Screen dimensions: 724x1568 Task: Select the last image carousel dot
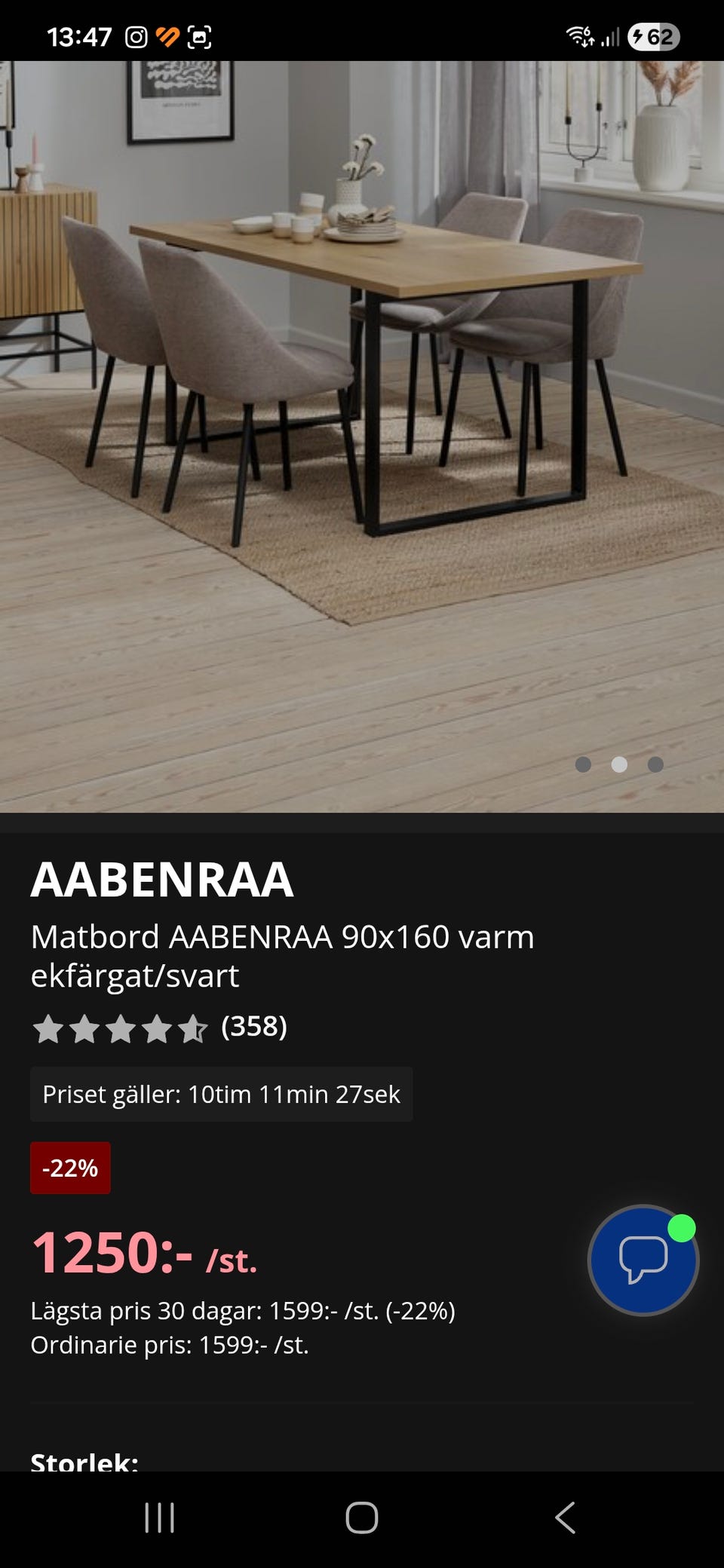point(655,764)
